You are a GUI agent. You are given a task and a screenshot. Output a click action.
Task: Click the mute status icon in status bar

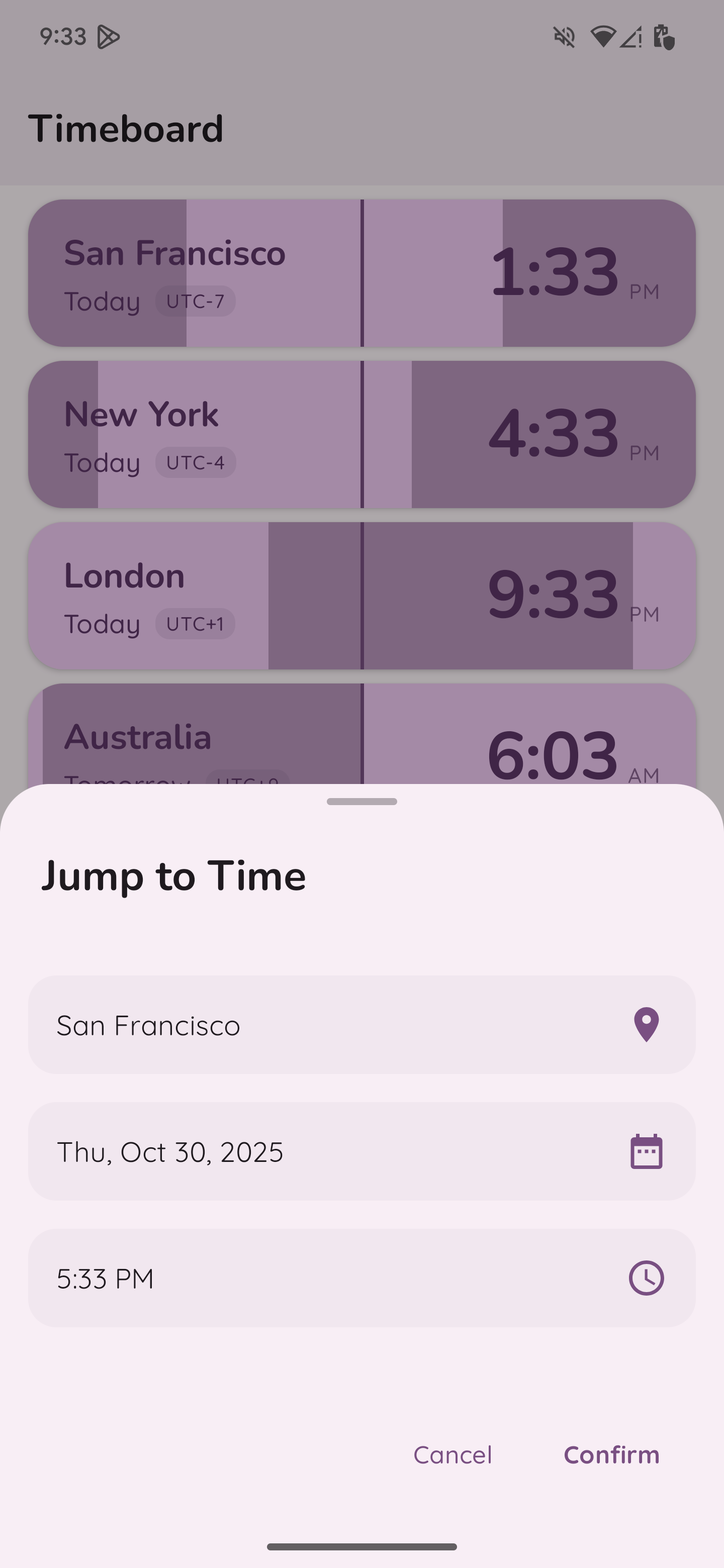pyautogui.click(x=564, y=37)
